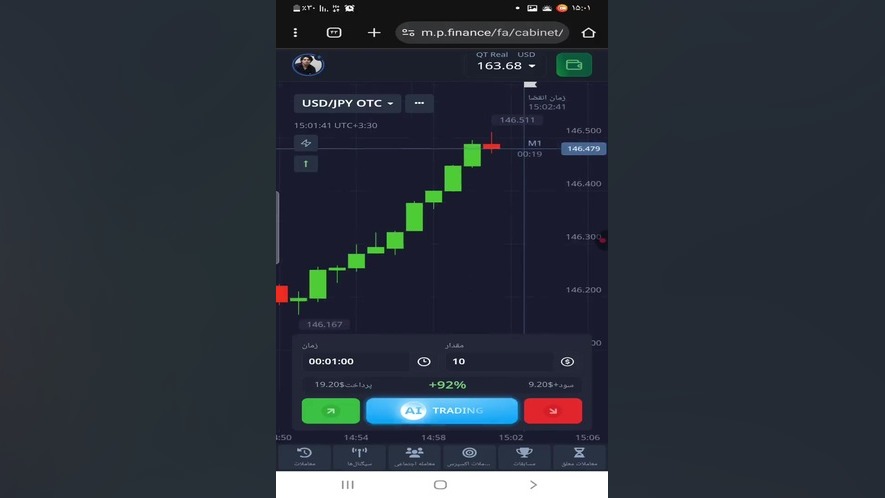
Task: Place a red down trade
Action: (x=553, y=411)
